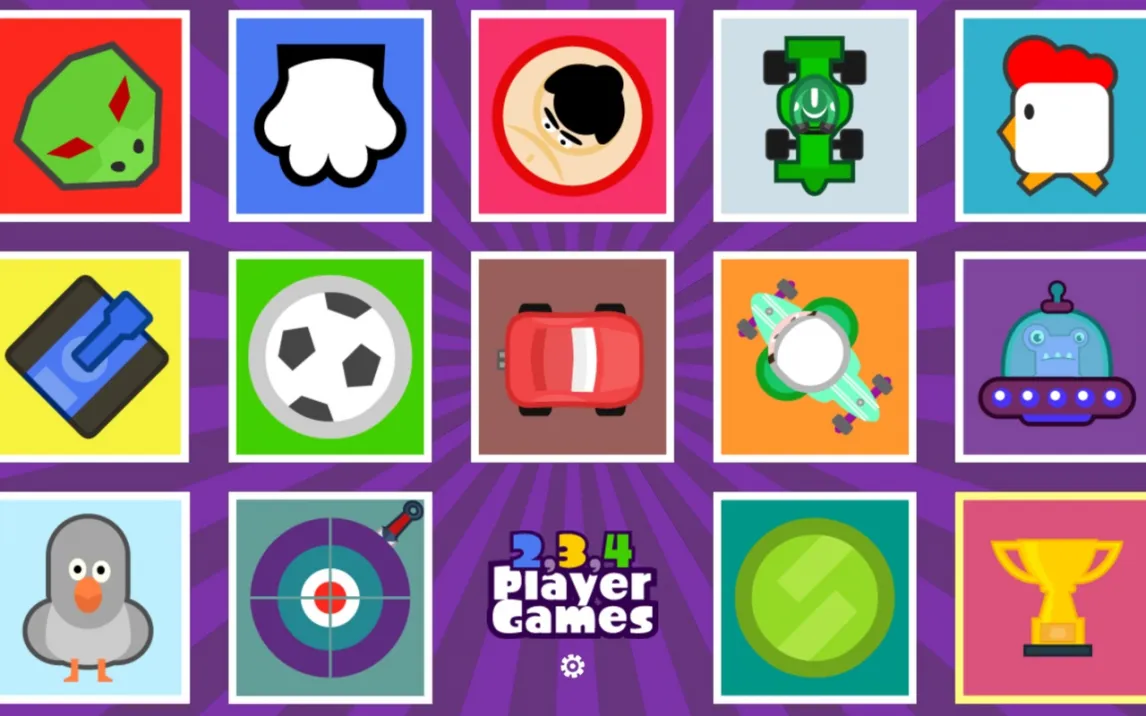Open the green circle game tile
1146x716 pixels.
814,597
